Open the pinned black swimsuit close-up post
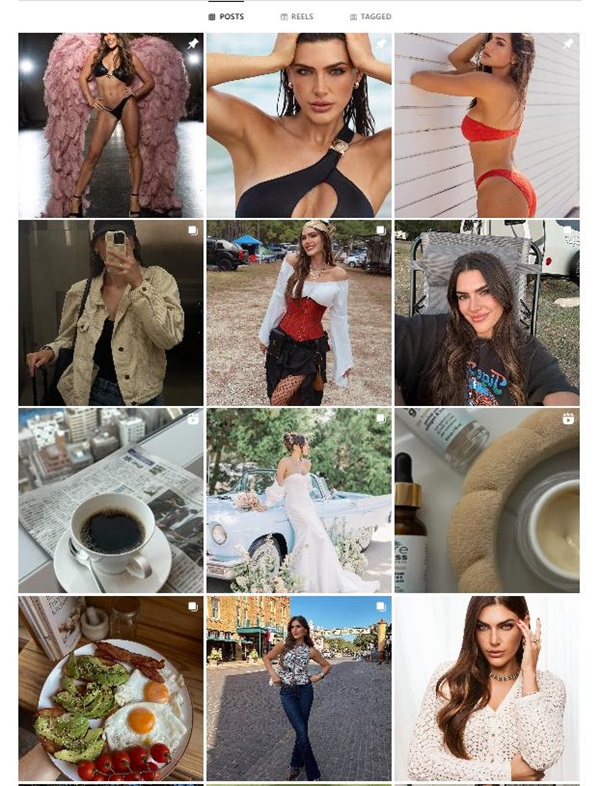 tap(298, 125)
